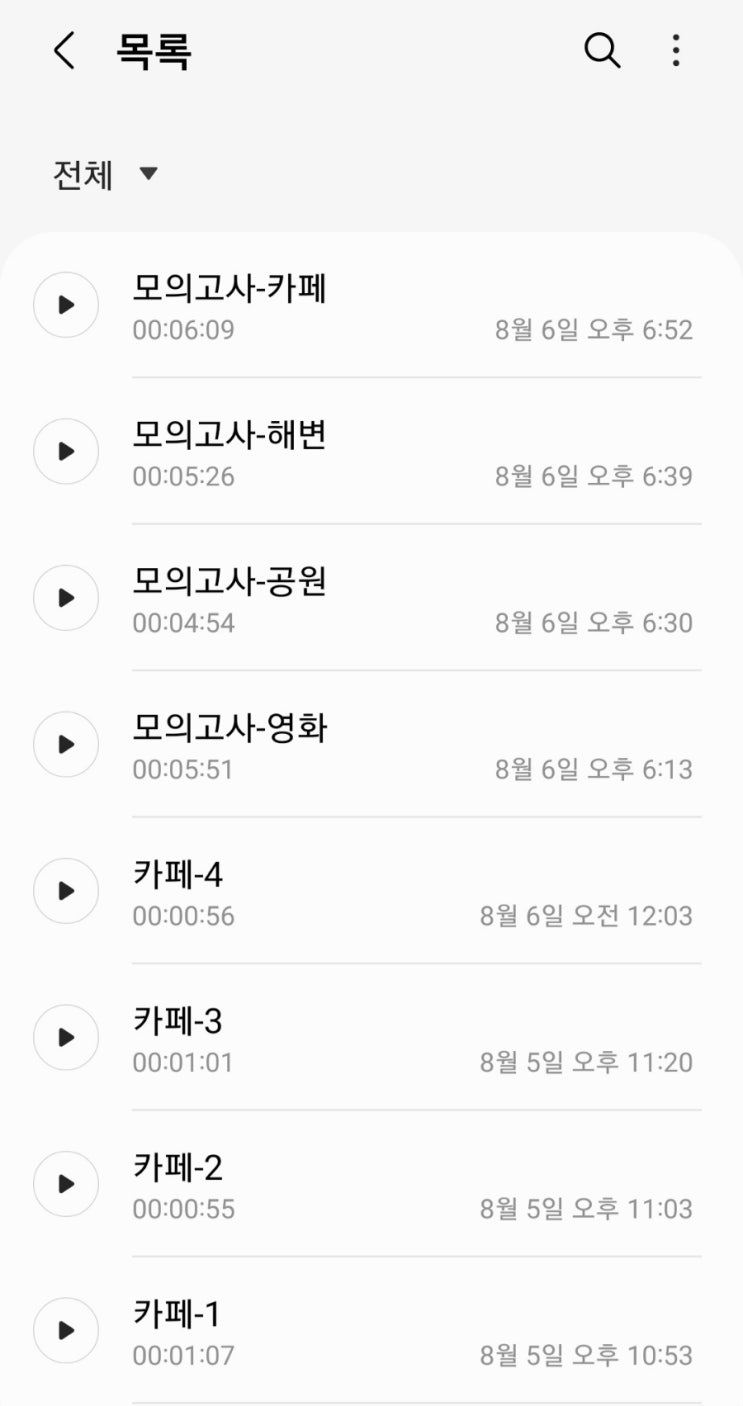Viewport: 743px width, 1406px height.
Task: Open the 카페-2 recording row
Action: 410,1184
